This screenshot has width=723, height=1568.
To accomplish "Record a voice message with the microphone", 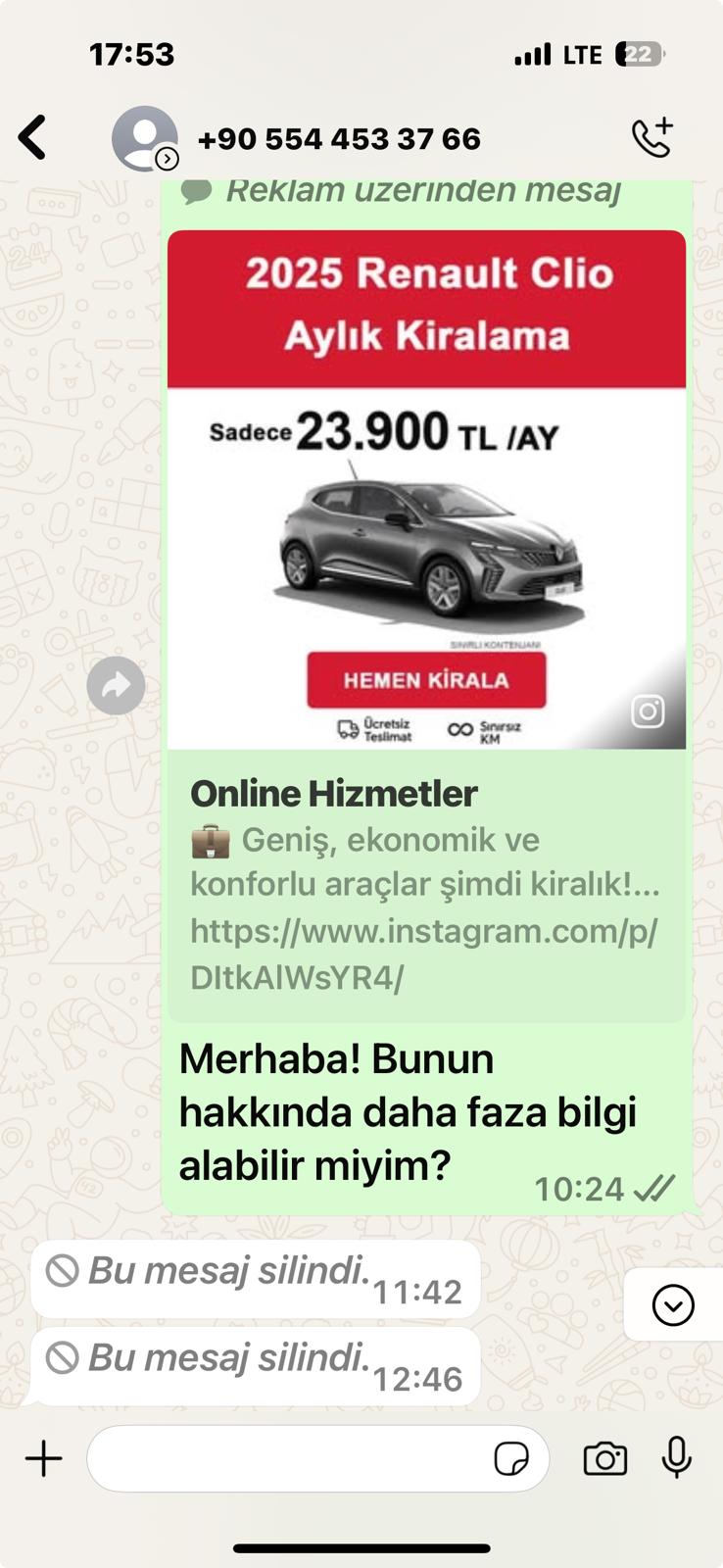I will [676, 1457].
